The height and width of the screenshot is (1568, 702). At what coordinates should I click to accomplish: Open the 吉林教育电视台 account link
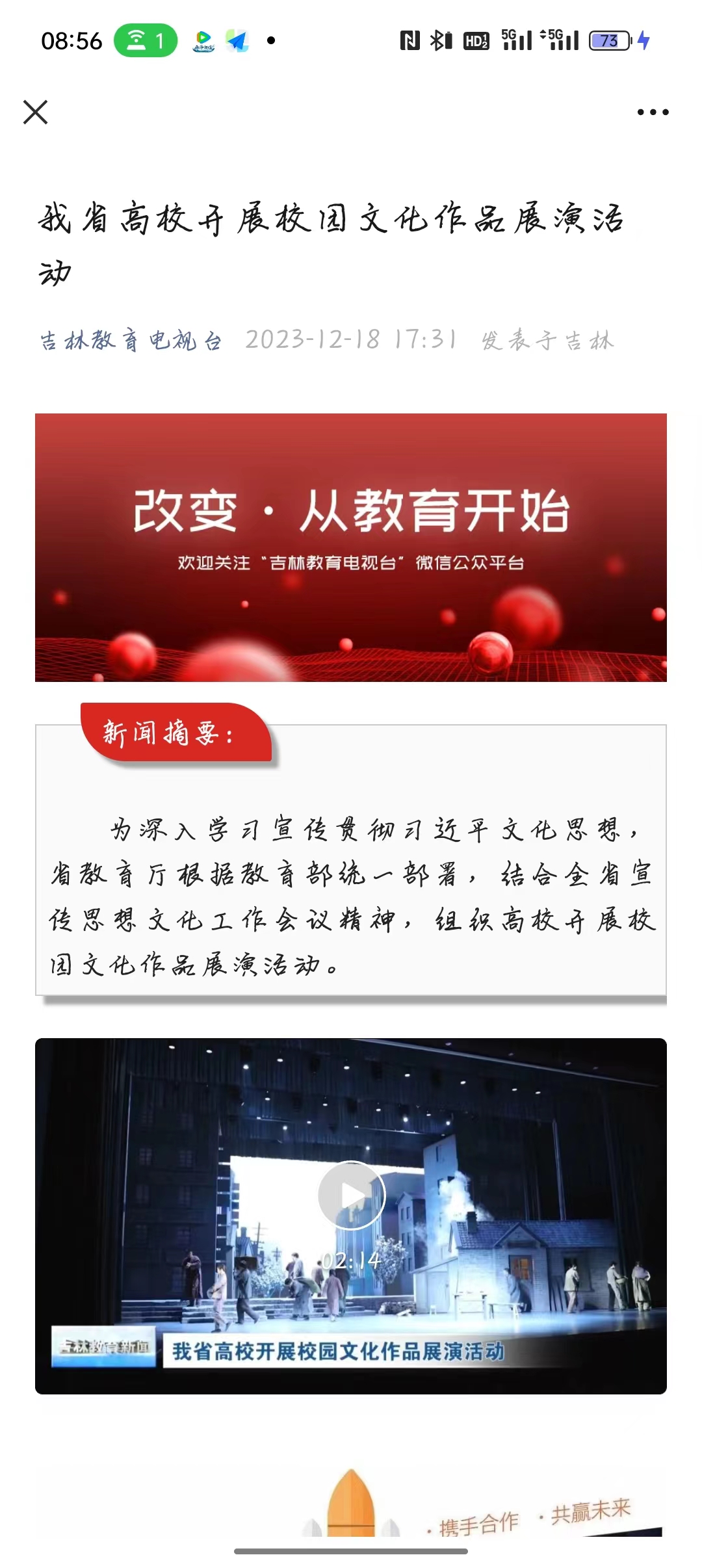pos(131,340)
